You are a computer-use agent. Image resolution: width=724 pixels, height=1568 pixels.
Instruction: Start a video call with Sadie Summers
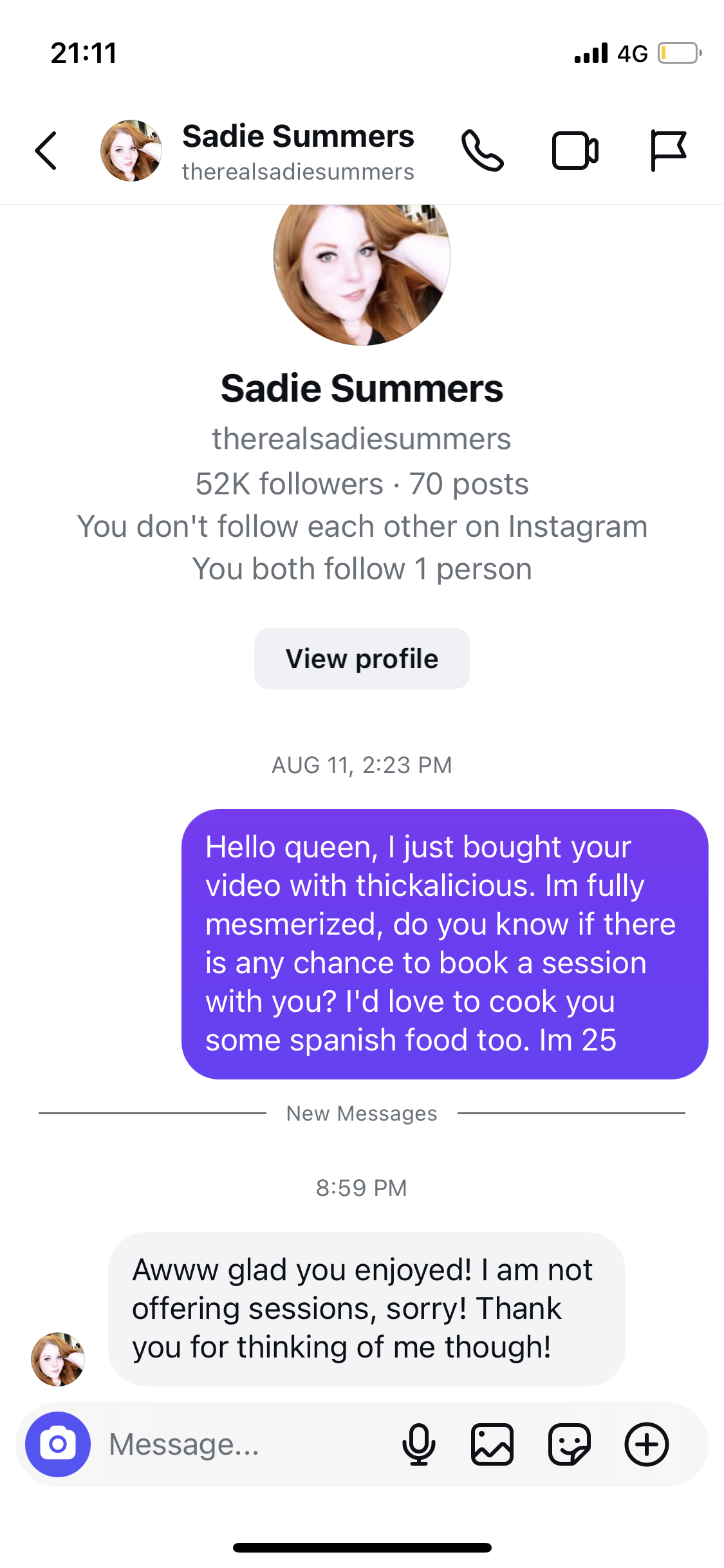pos(575,151)
